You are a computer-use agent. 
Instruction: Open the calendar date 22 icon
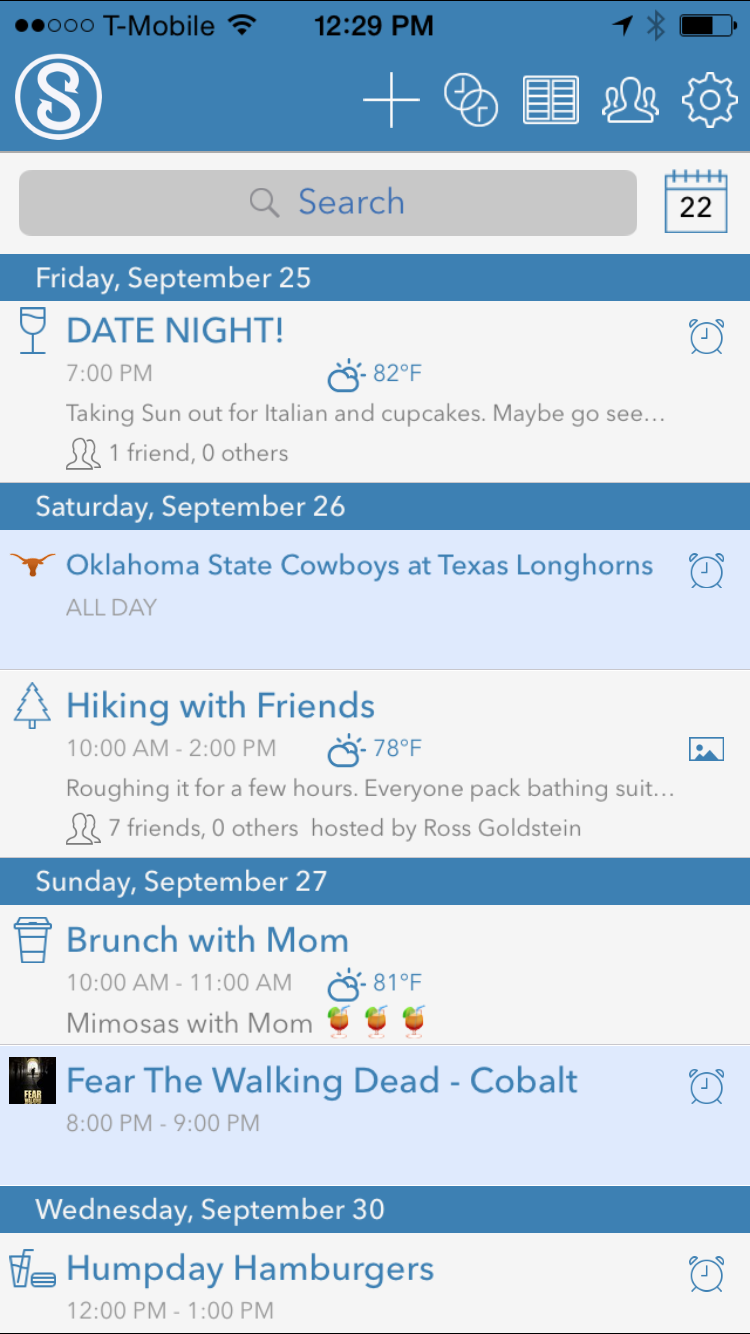pyautogui.click(x=696, y=201)
